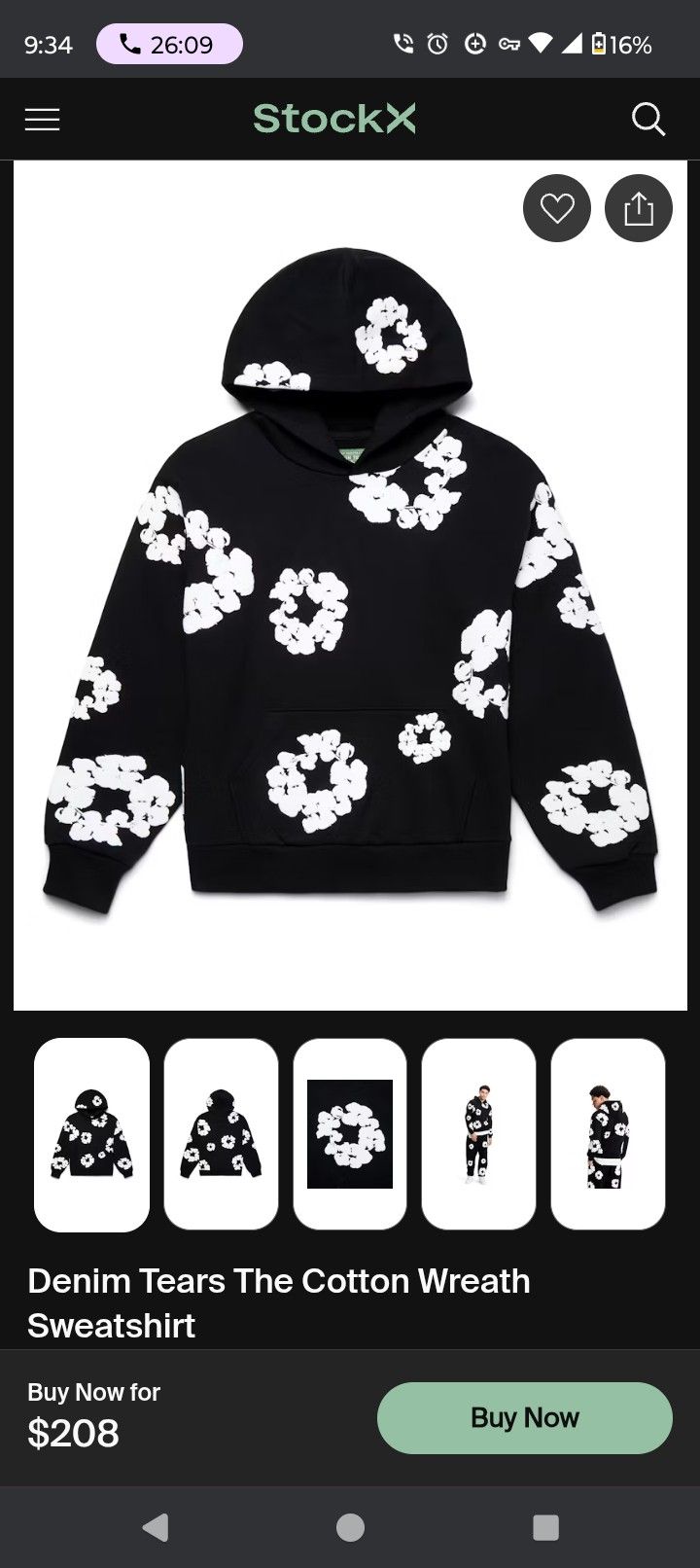Tap the Buy Now button
The image size is (700, 1568).
[x=524, y=1418]
